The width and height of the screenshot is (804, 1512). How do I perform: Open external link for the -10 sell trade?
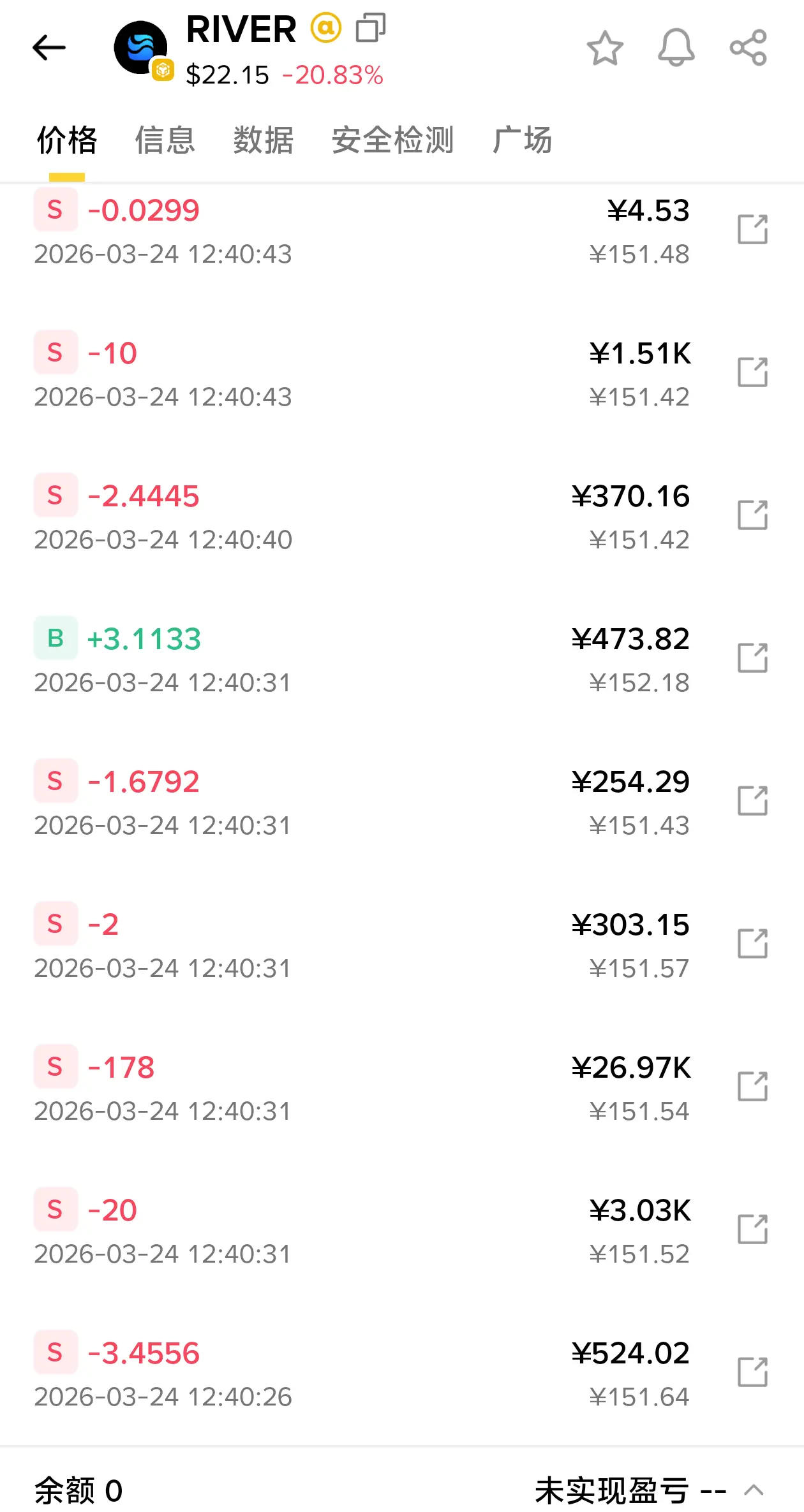click(752, 372)
